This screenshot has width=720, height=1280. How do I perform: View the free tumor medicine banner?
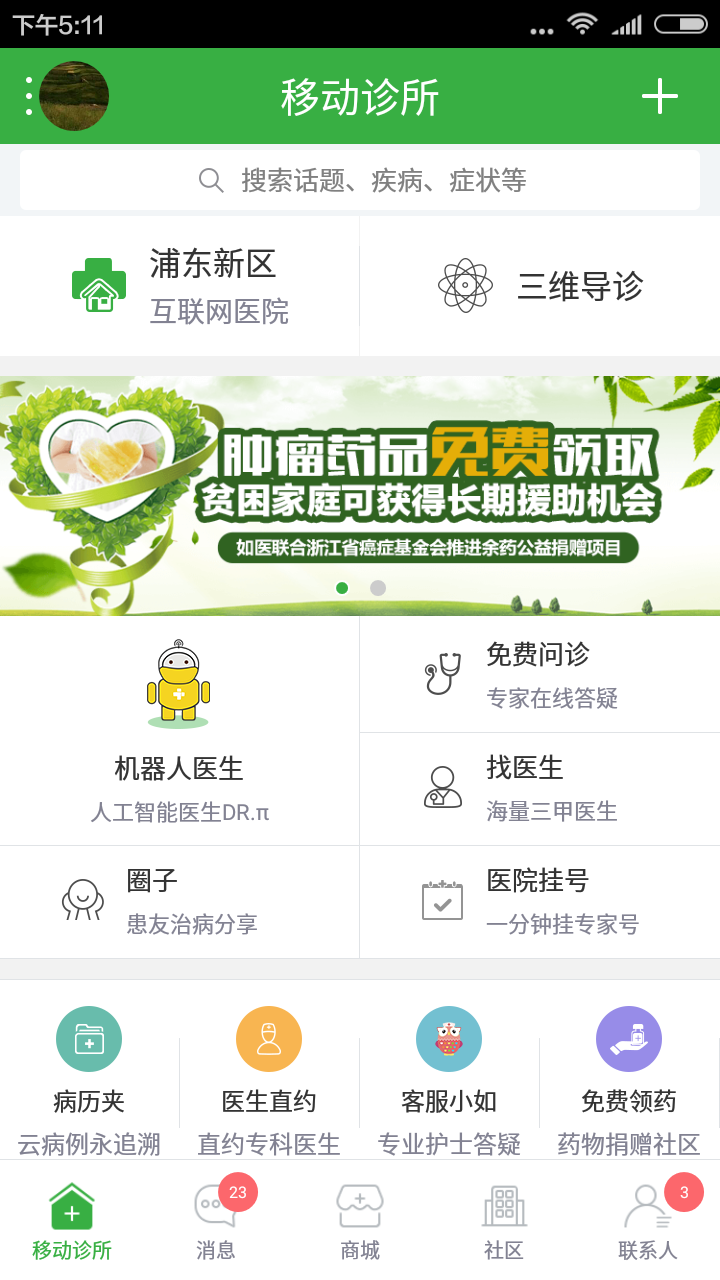click(x=360, y=495)
